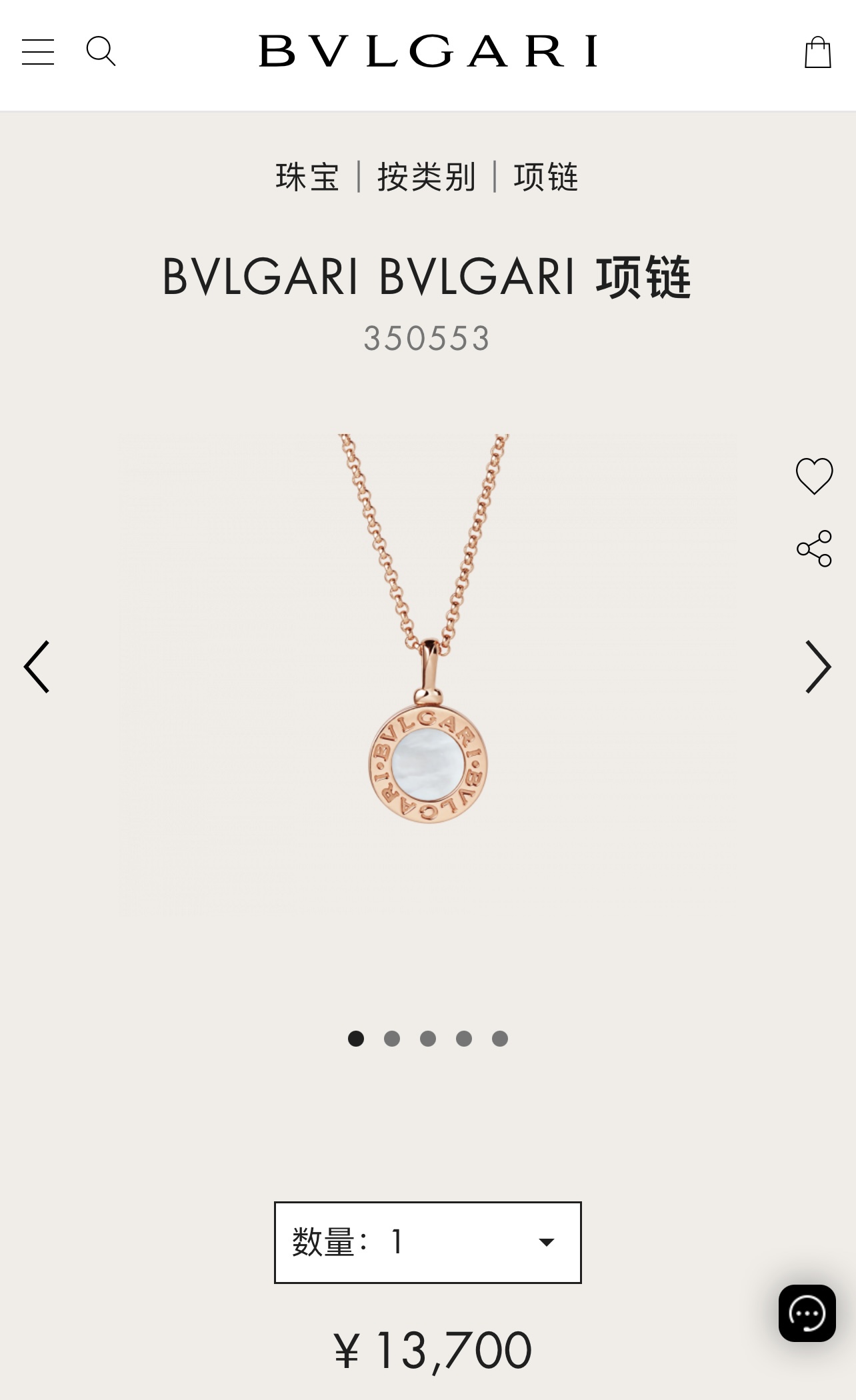Screen dimensions: 856x1400
Task: Add necklace to wishlist with heart icon
Action: click(x=814, y=476)
